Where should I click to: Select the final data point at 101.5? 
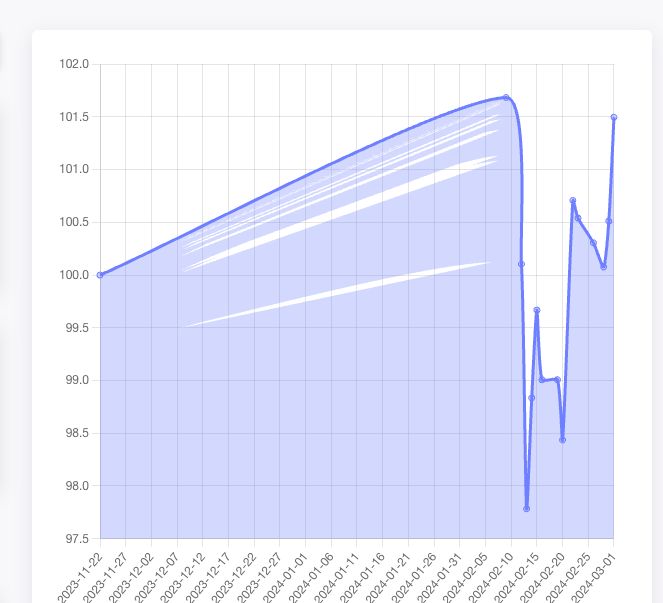point(613,117)
